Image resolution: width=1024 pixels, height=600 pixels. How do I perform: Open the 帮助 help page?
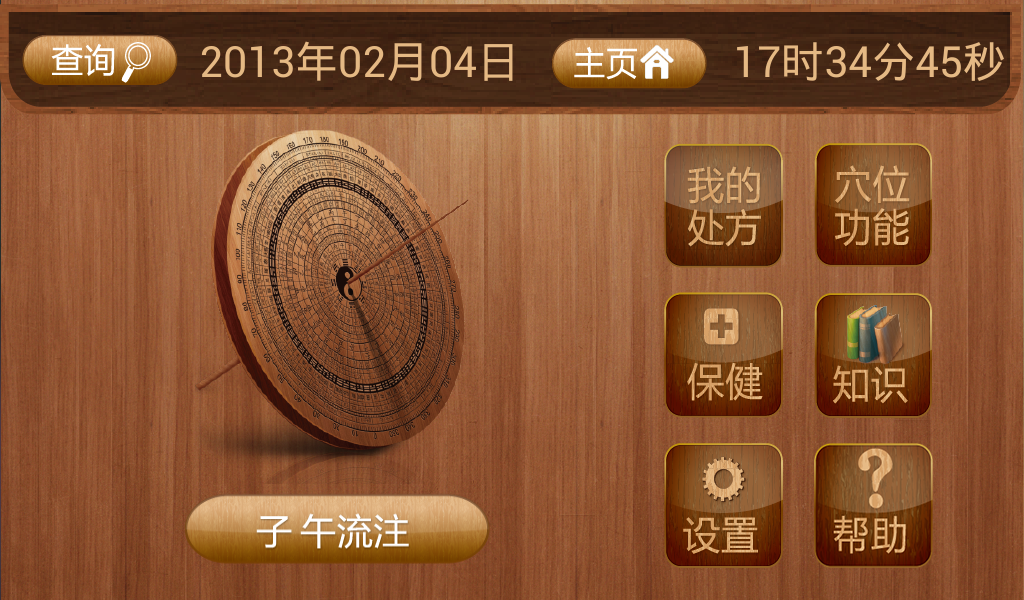(x=873, y=505)
